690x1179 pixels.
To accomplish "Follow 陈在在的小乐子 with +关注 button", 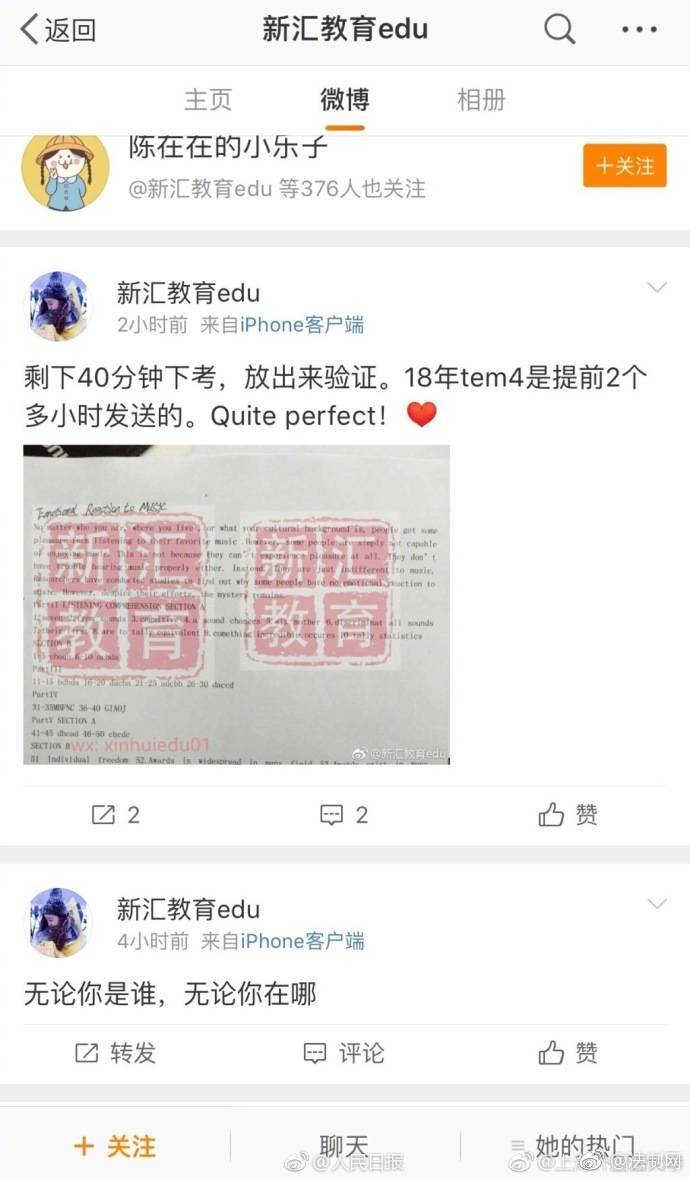I will pyautogui.click(x=625, y=165).
